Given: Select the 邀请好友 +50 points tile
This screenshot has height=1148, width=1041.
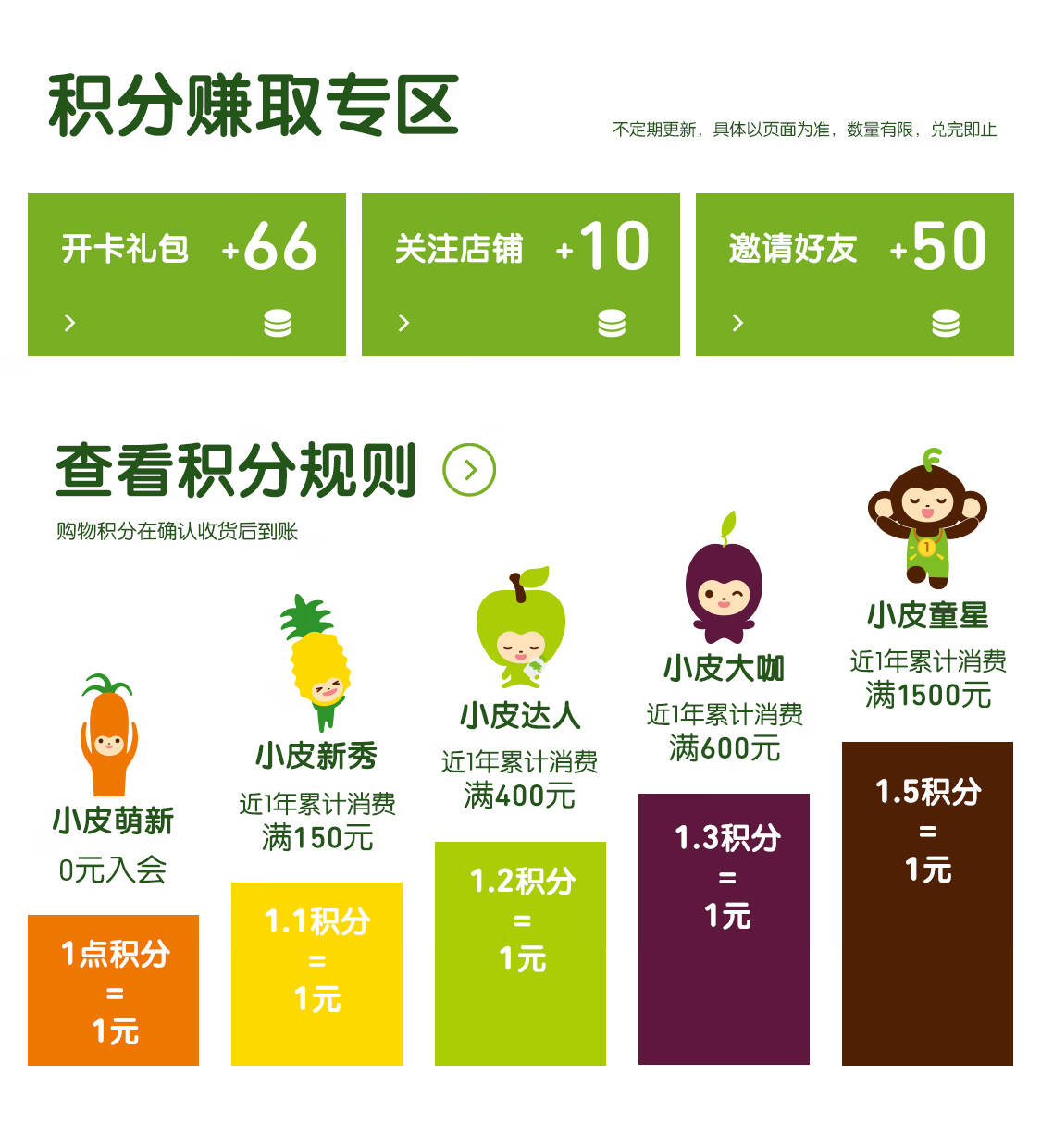Looking at the screenshot, I should click(x=855, y=275).
